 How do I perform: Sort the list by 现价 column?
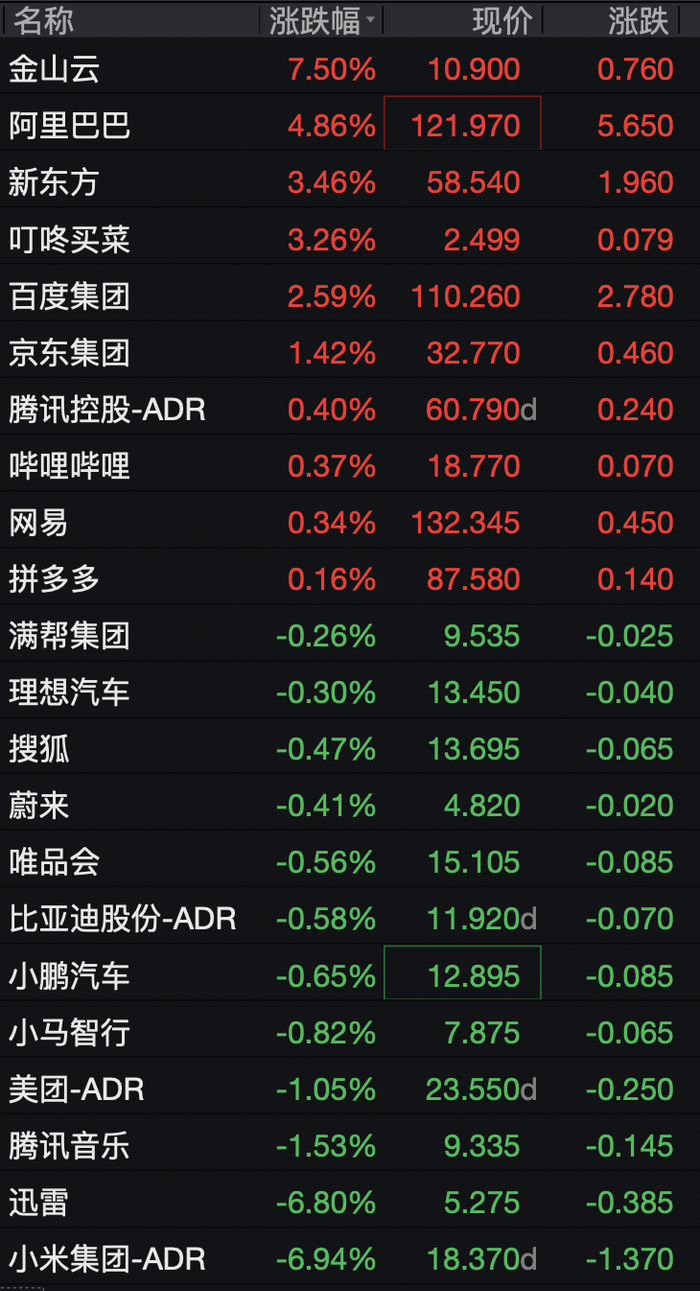click(463, 20)
